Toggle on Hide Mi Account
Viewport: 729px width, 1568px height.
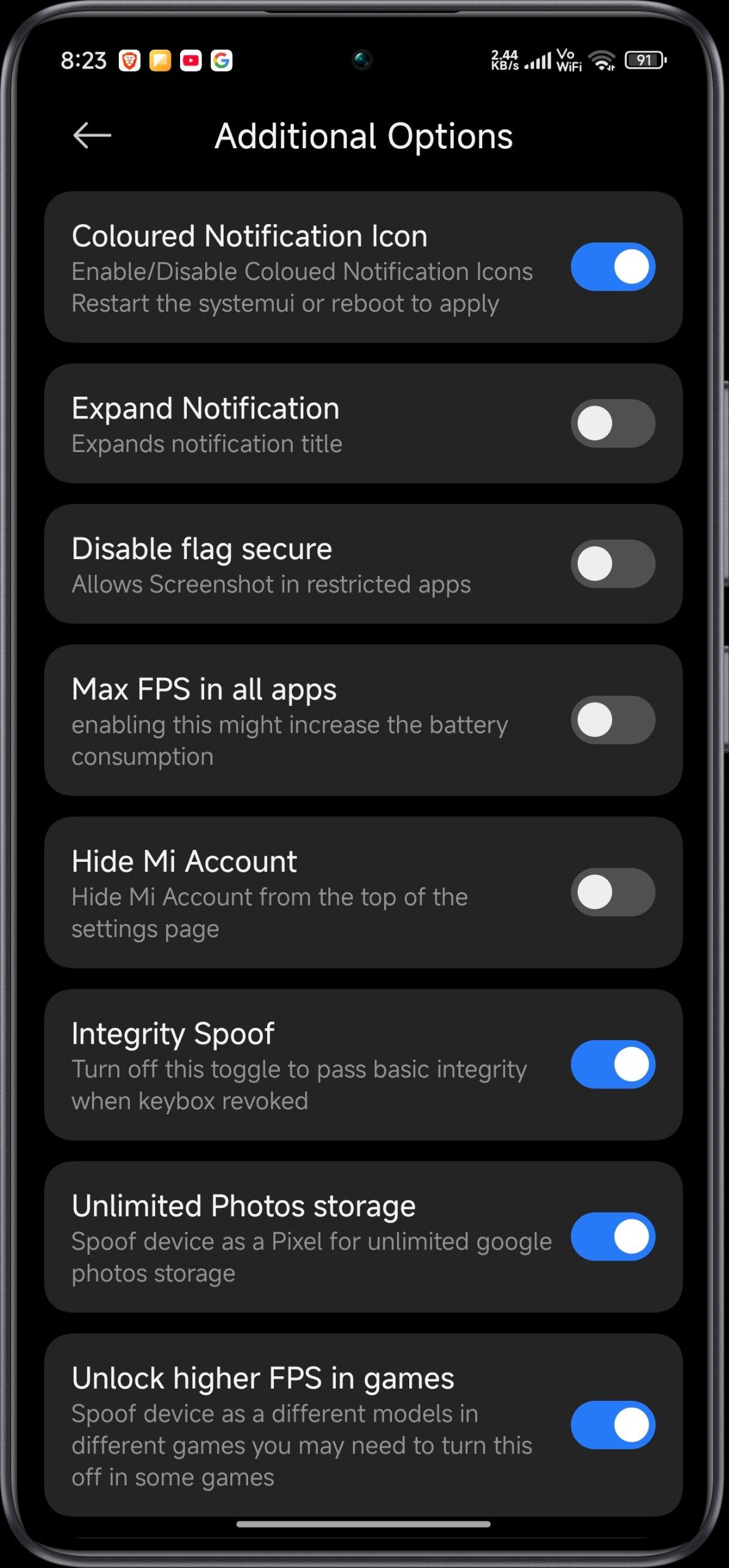(613, 892)
